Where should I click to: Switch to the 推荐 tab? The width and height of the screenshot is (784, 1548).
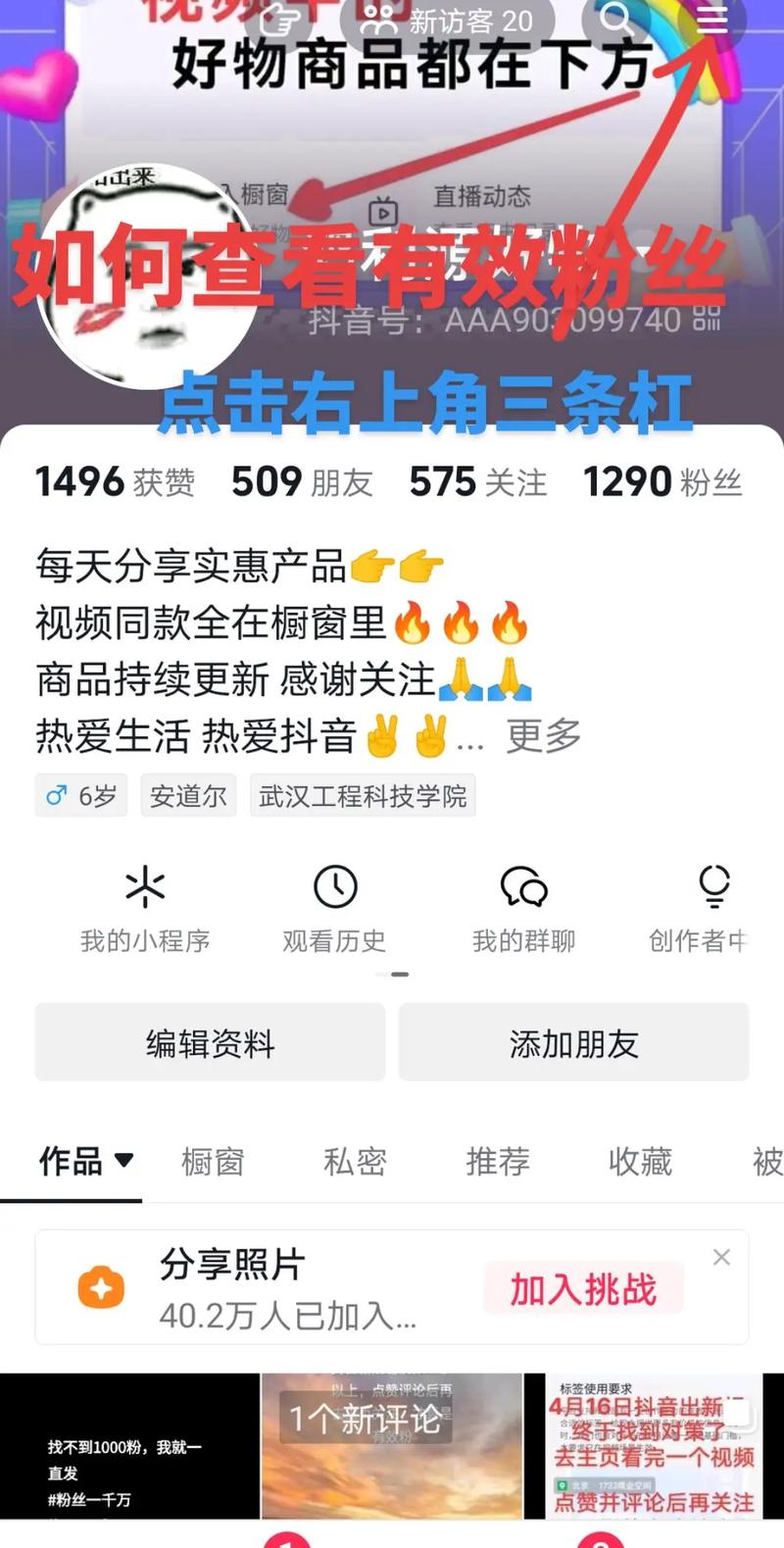pyautogui.click(x=498, y=1162)
